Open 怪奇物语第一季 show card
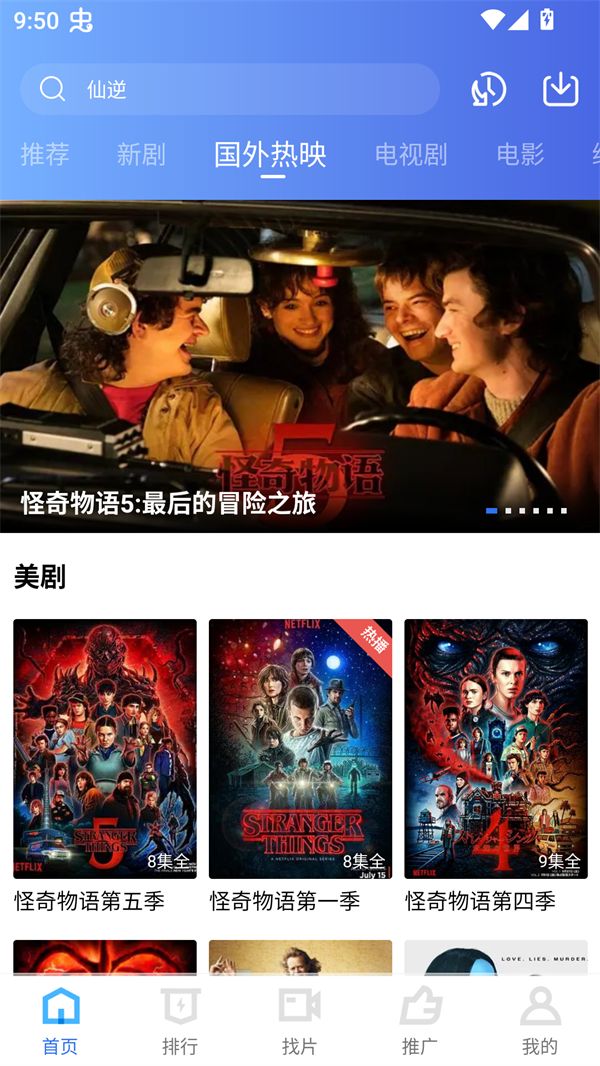 300,749
